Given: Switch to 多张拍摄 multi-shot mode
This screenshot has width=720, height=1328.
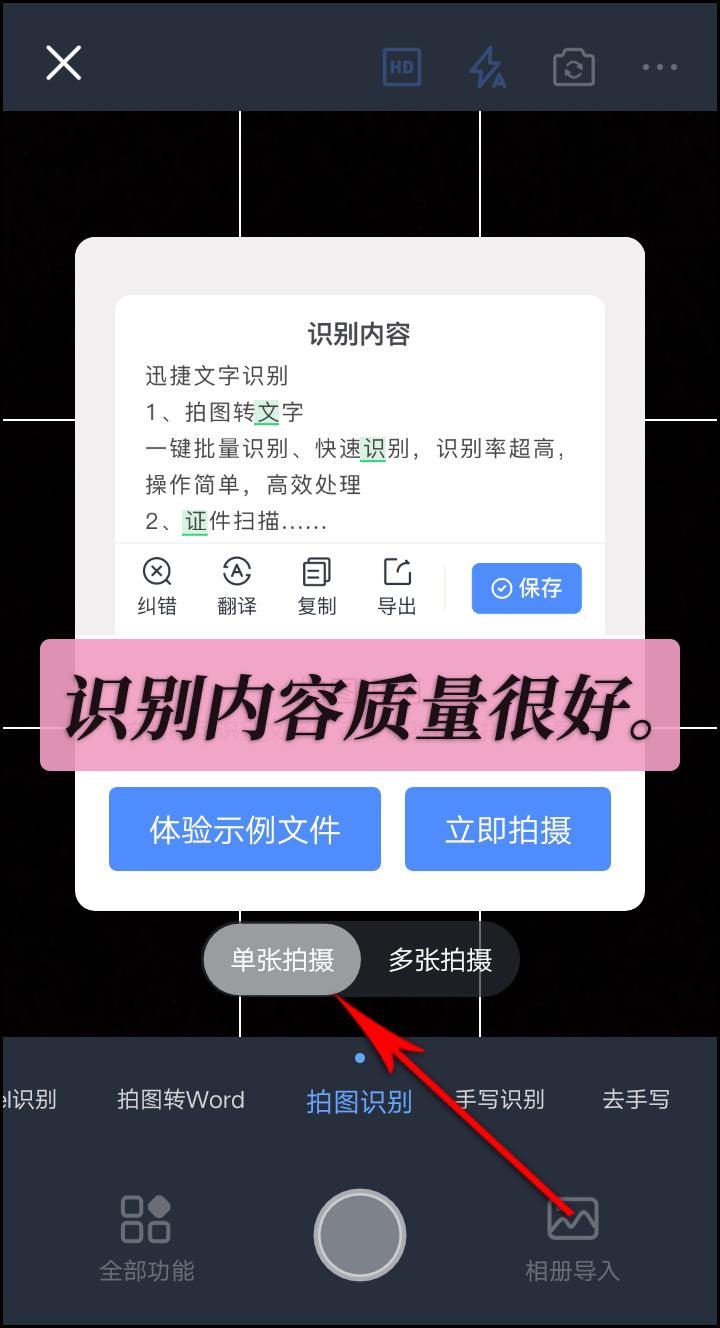Looking at the screenshot, I should point(440,959).
